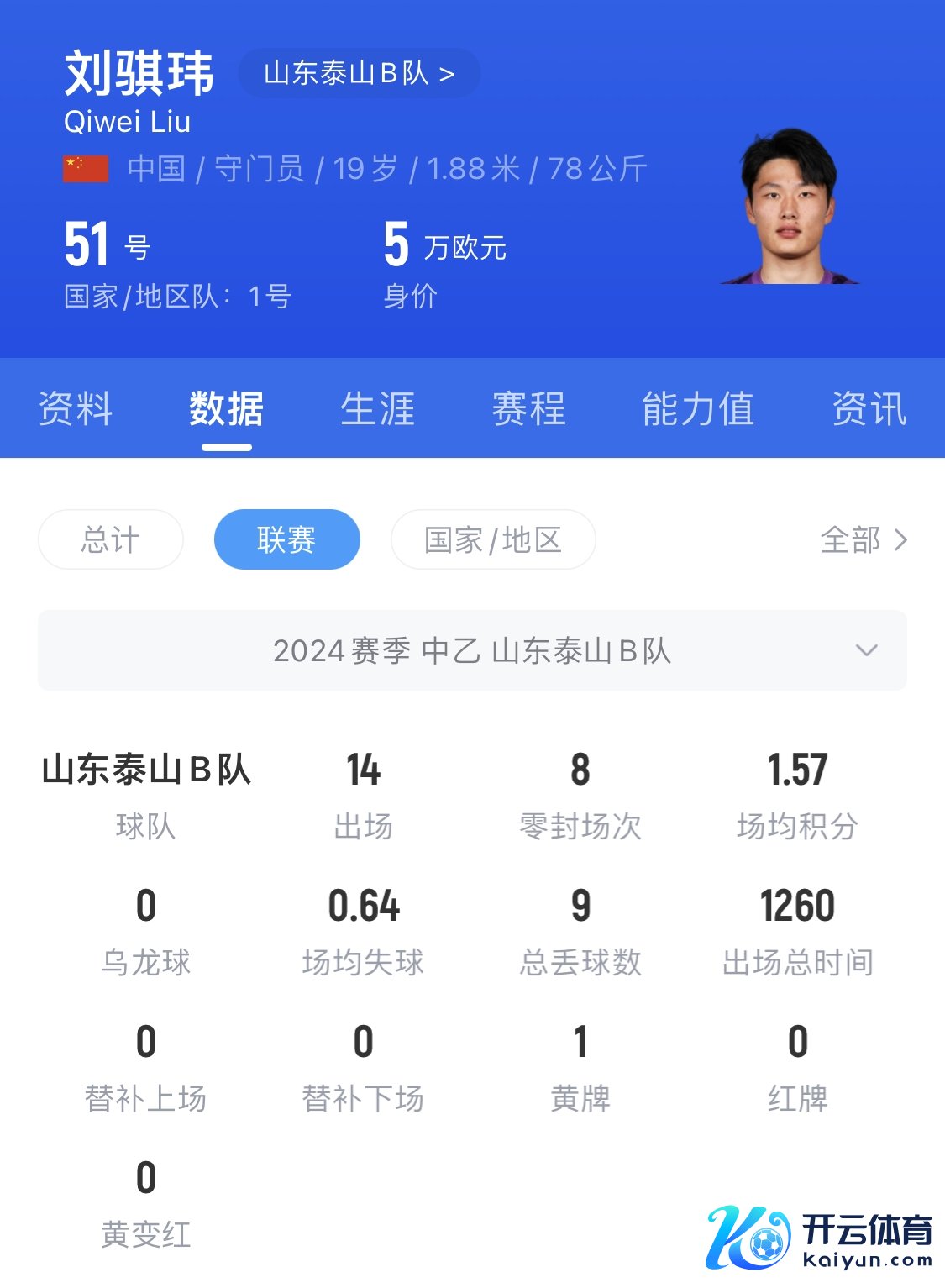Open the 赛程 tab

pos(528,409)
